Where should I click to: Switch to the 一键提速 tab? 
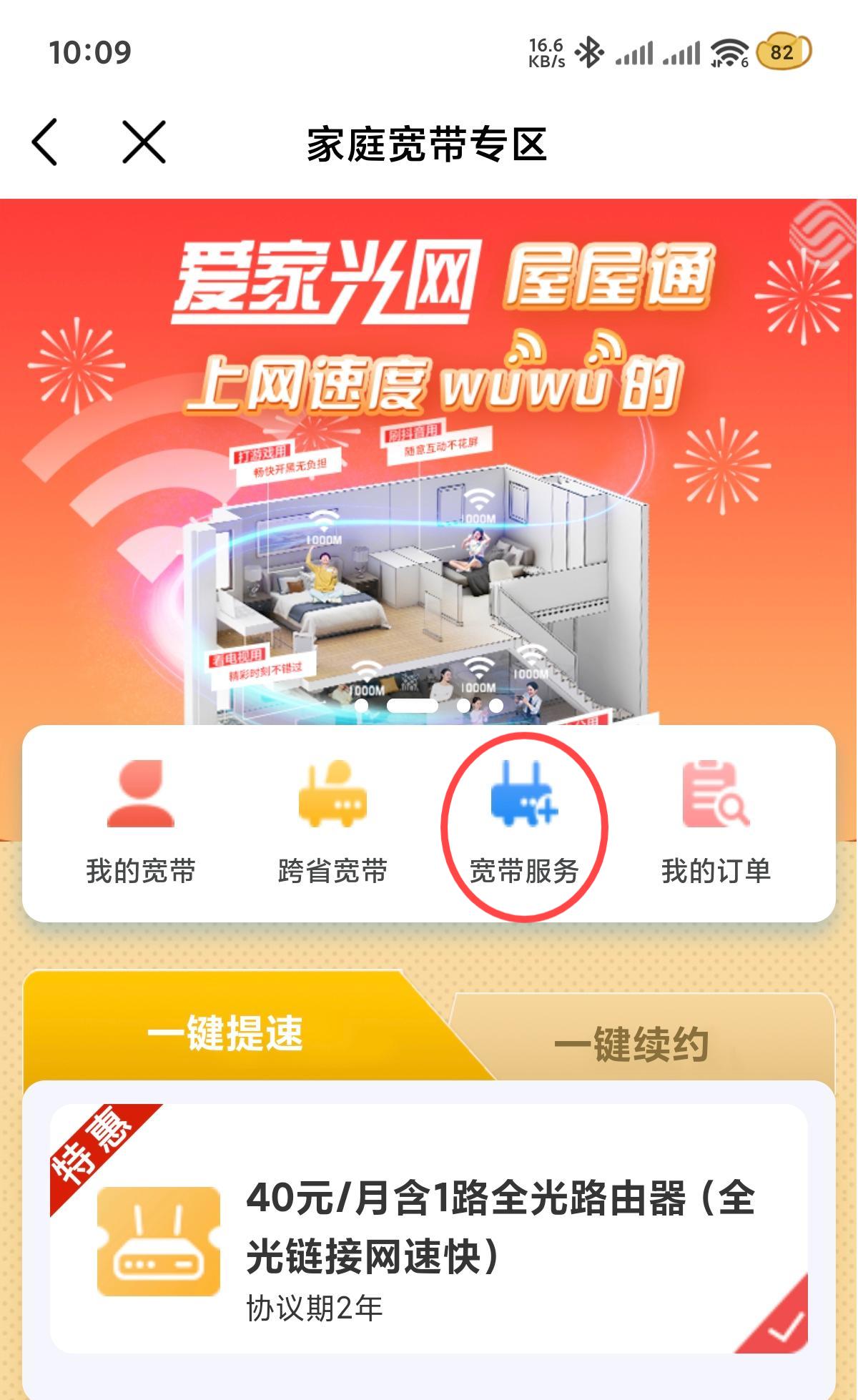pos(225,1032)
